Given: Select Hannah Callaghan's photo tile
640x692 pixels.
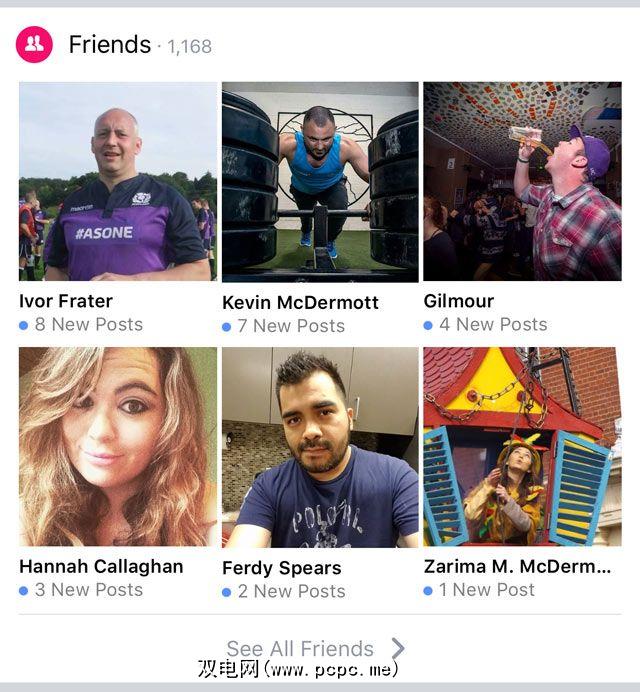Looking at the screenshot, I should [118, 446].
